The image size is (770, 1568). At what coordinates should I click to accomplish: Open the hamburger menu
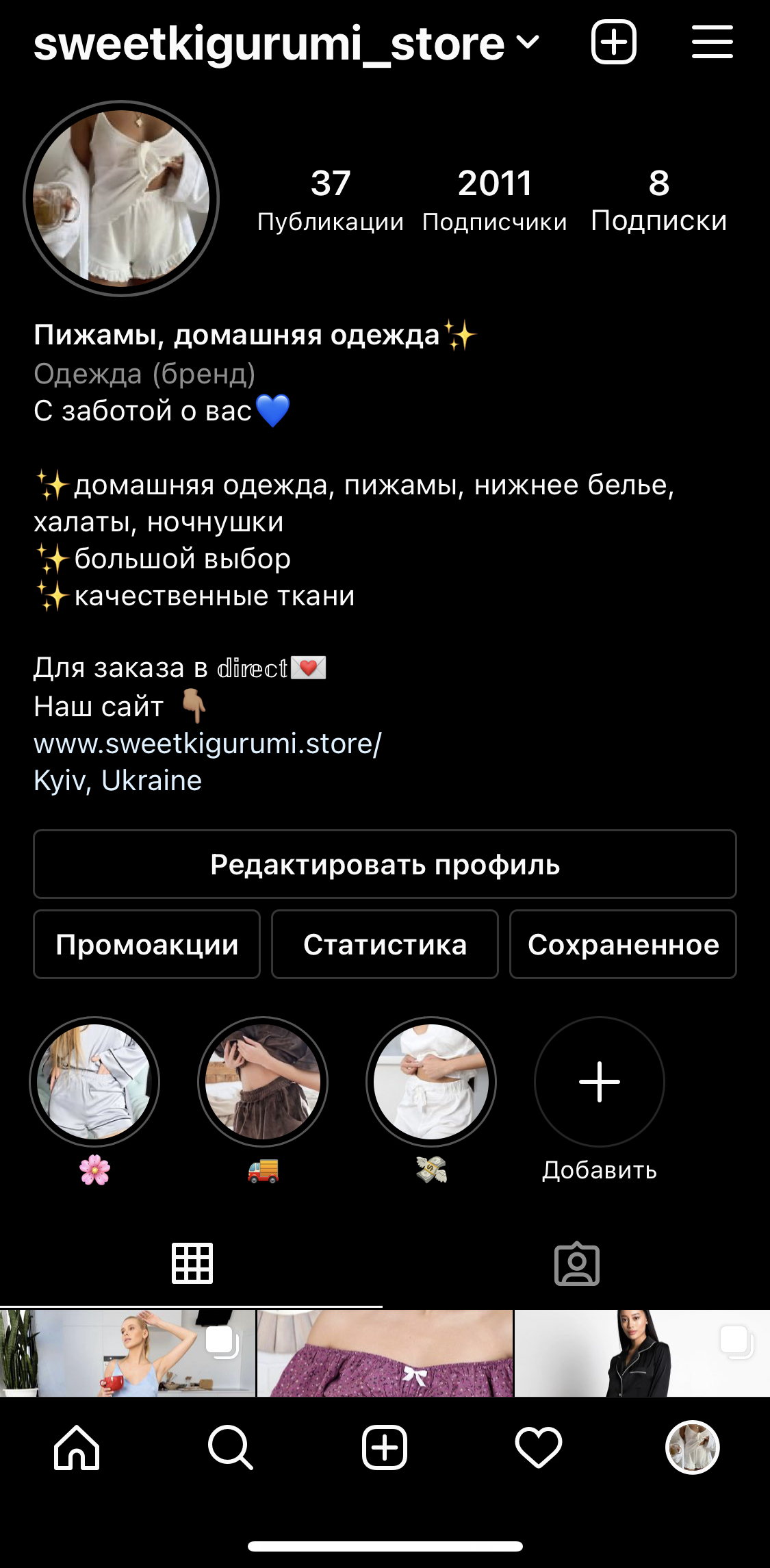(x=712, y=42)
